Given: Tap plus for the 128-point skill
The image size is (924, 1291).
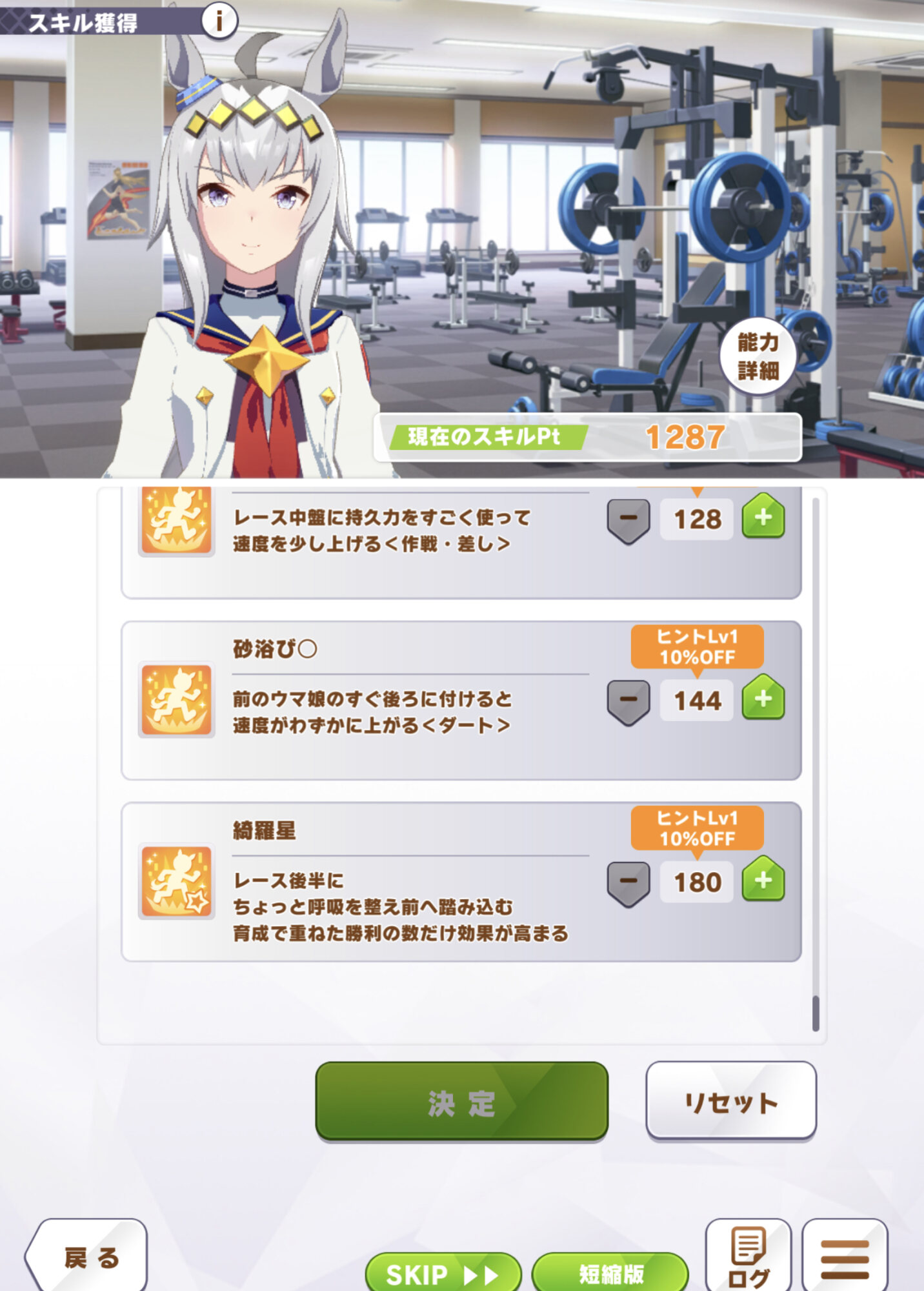Looking at the screenshot, I should coord(763,517).
